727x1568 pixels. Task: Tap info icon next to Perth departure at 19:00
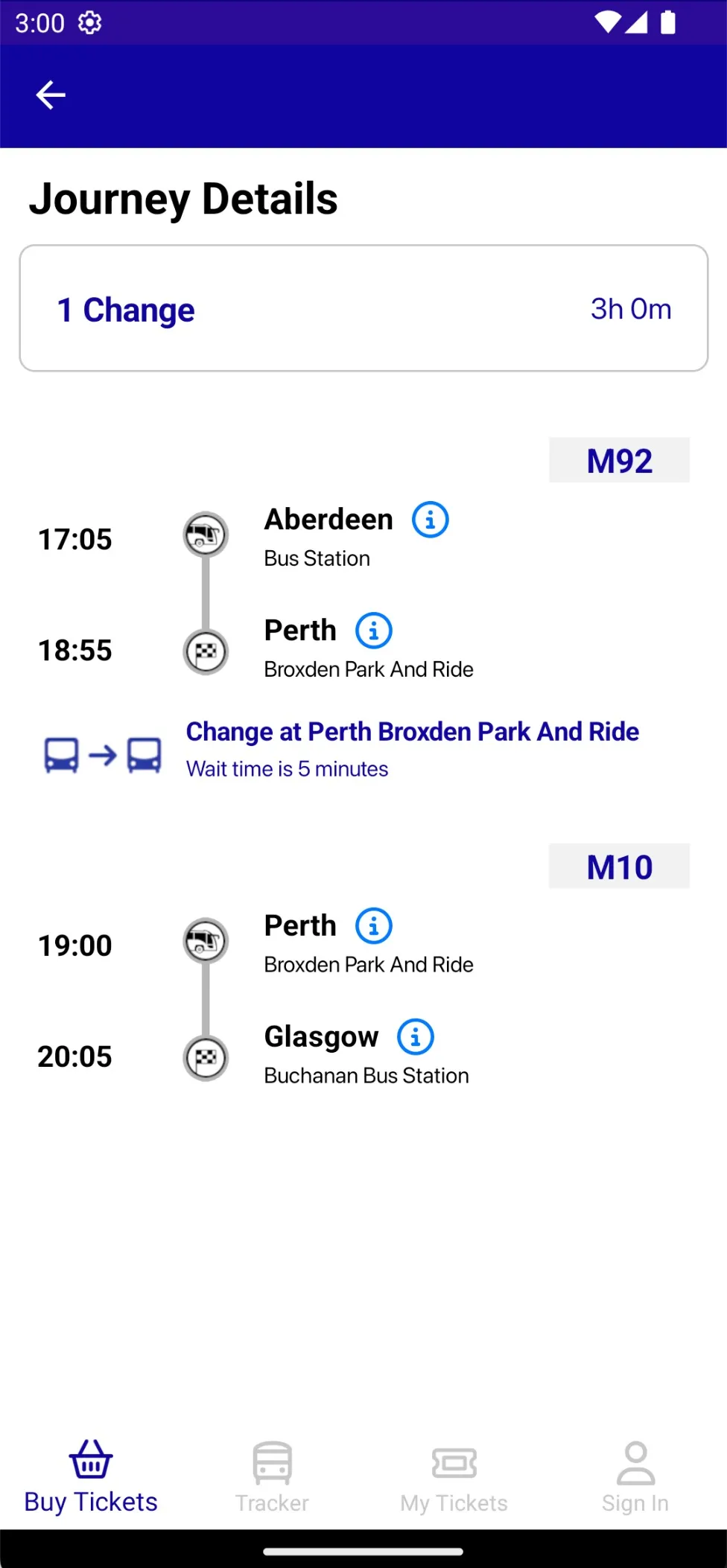click(374, 926)
